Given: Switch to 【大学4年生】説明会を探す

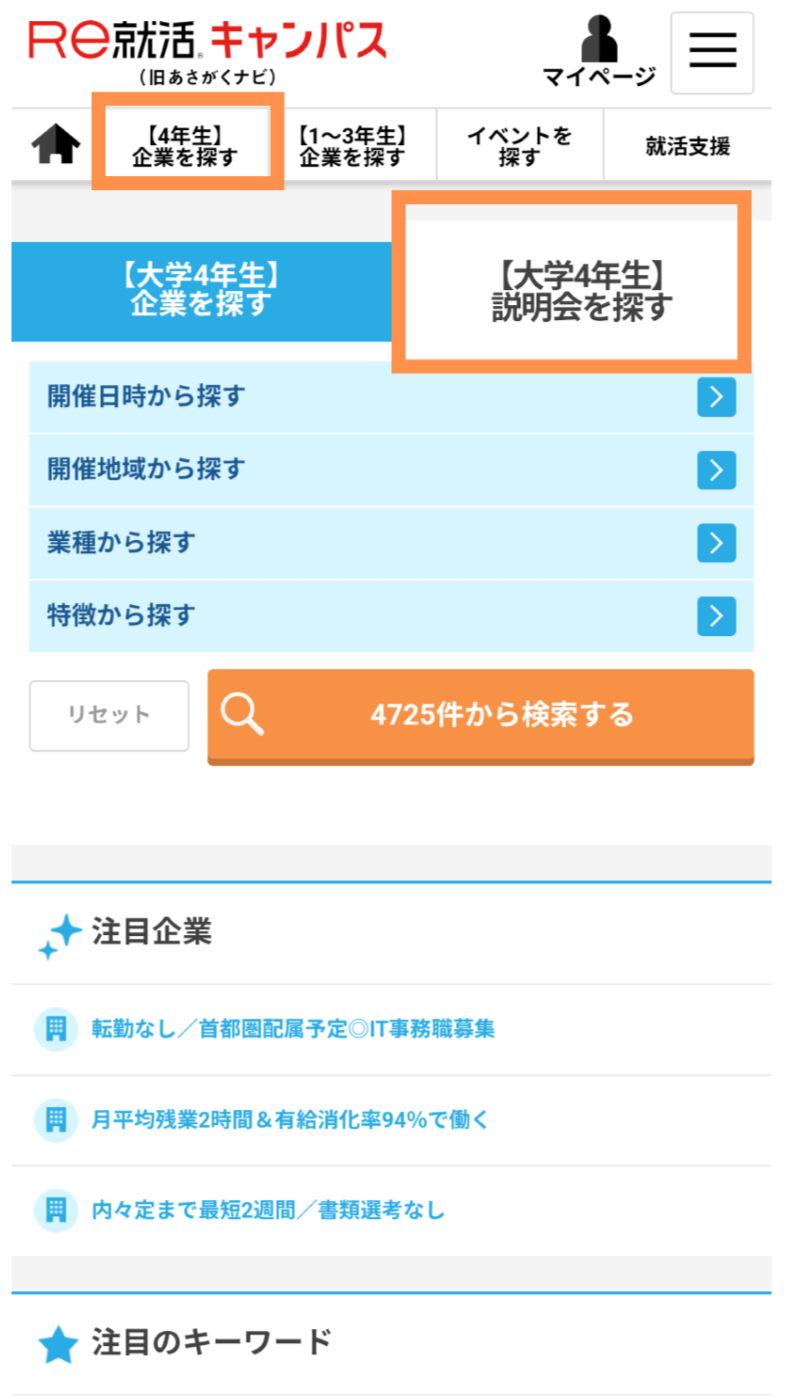Looking at the screenshot, I should point(581,291).
